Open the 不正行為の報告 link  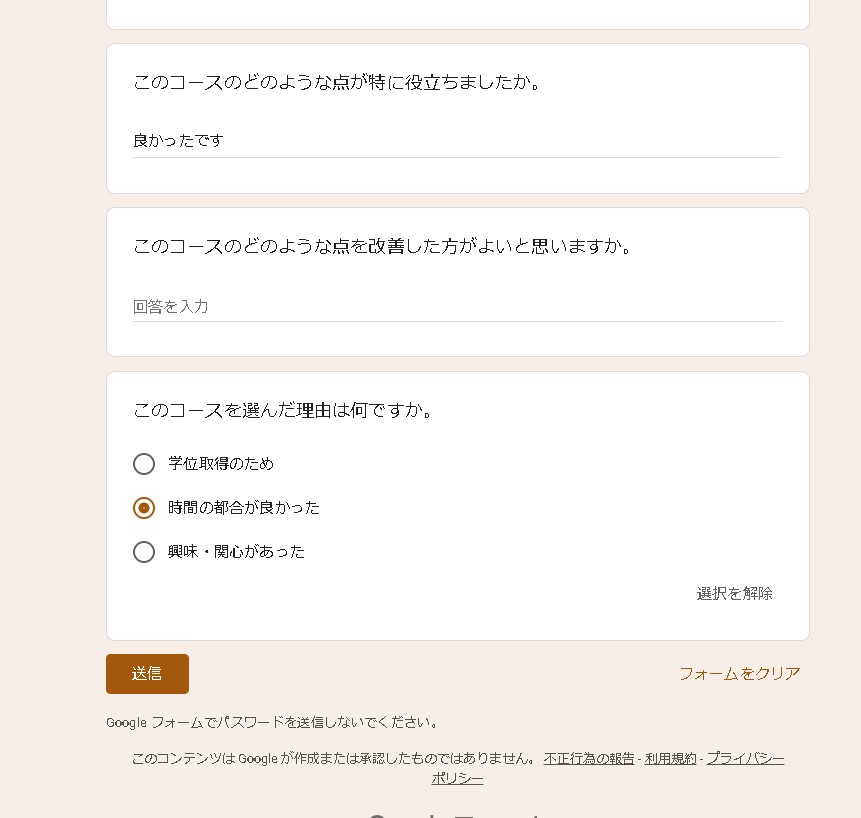[589, 759]
